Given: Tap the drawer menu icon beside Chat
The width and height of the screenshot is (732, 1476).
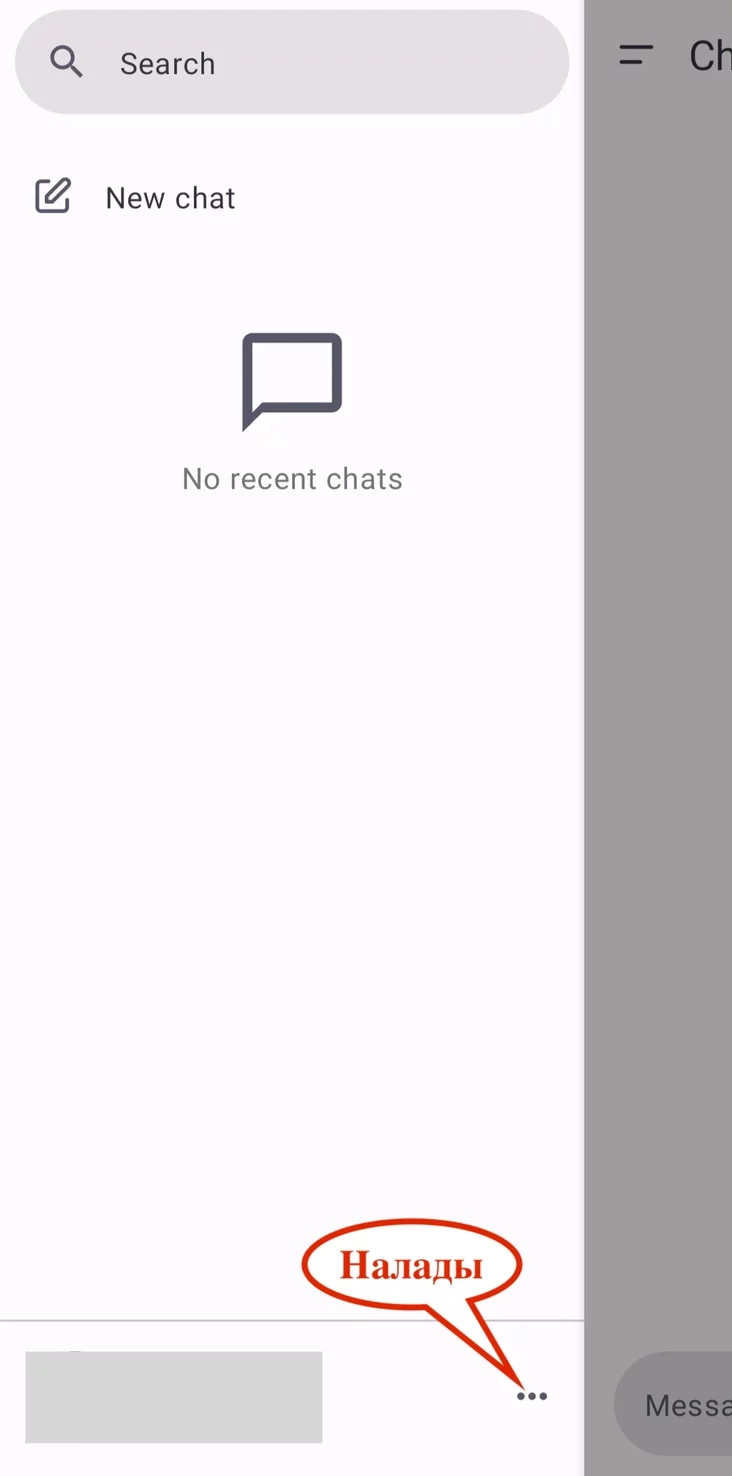Looking at the screenshot, I should click(x=636, y=55).
